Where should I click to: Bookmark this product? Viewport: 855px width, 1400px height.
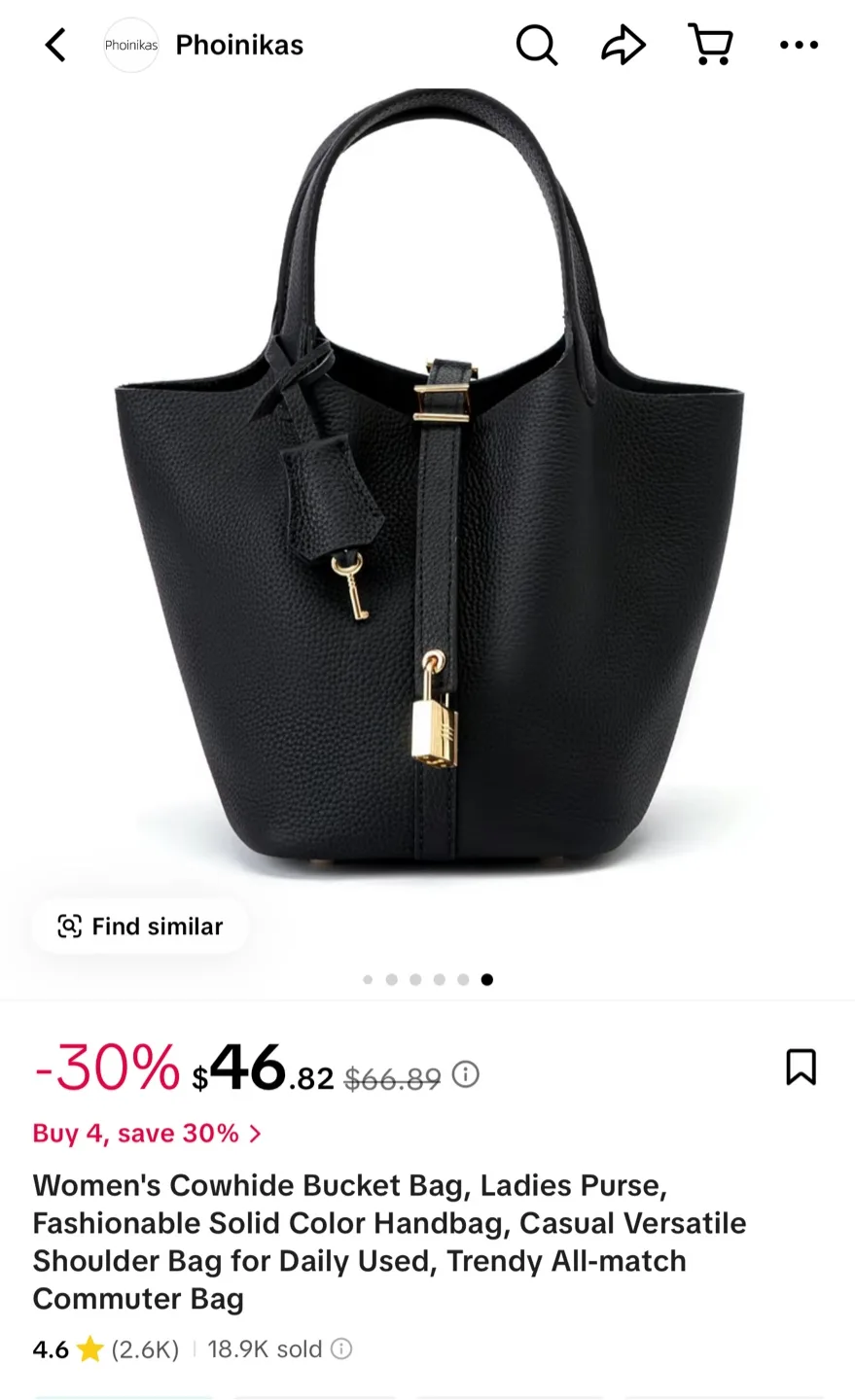tap(801, 1067)
